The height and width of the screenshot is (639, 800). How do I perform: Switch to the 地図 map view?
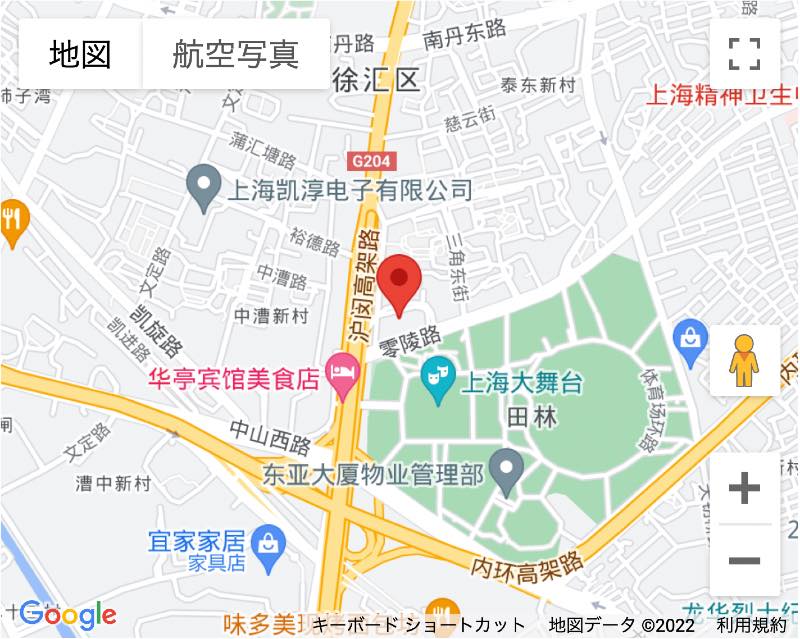pyautogui.click(x=80, y=54)
